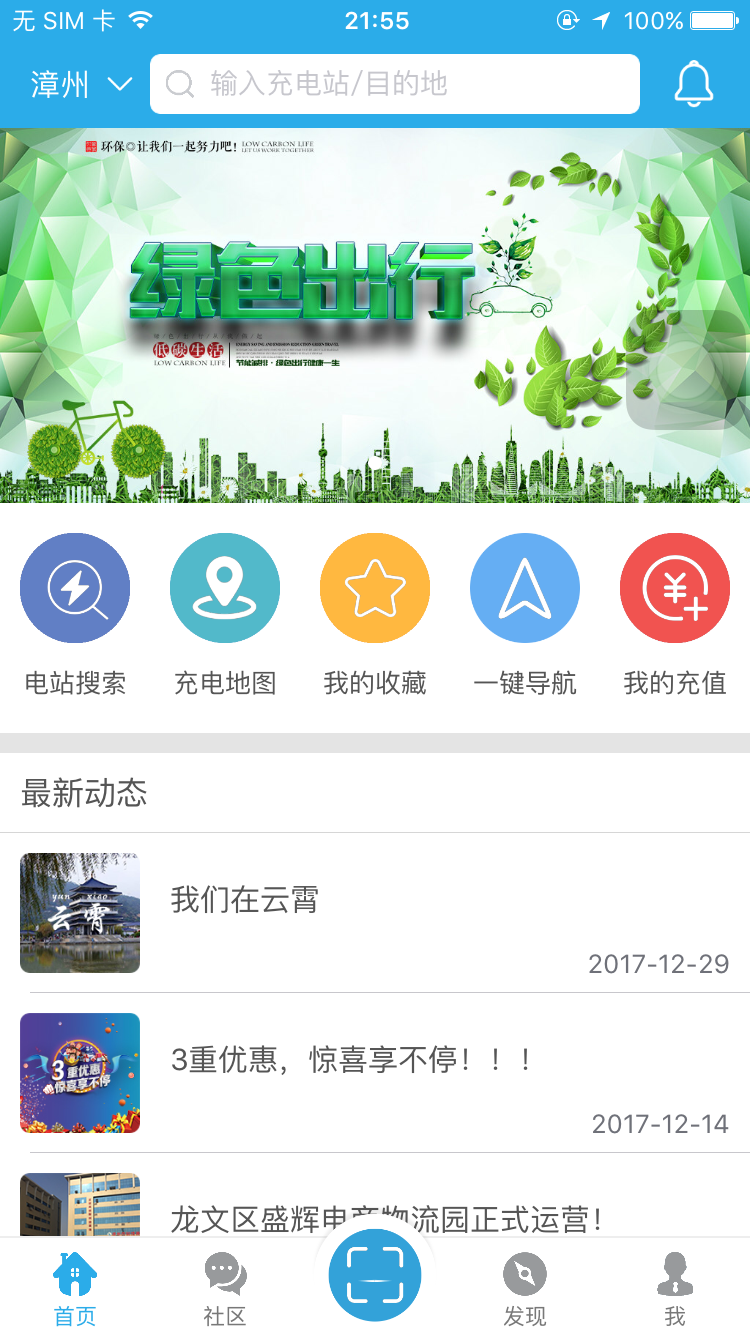Screen dimensions: 750x1334
Task: Open the 漳州 city dropdown
Action: (x=80, y=84)
